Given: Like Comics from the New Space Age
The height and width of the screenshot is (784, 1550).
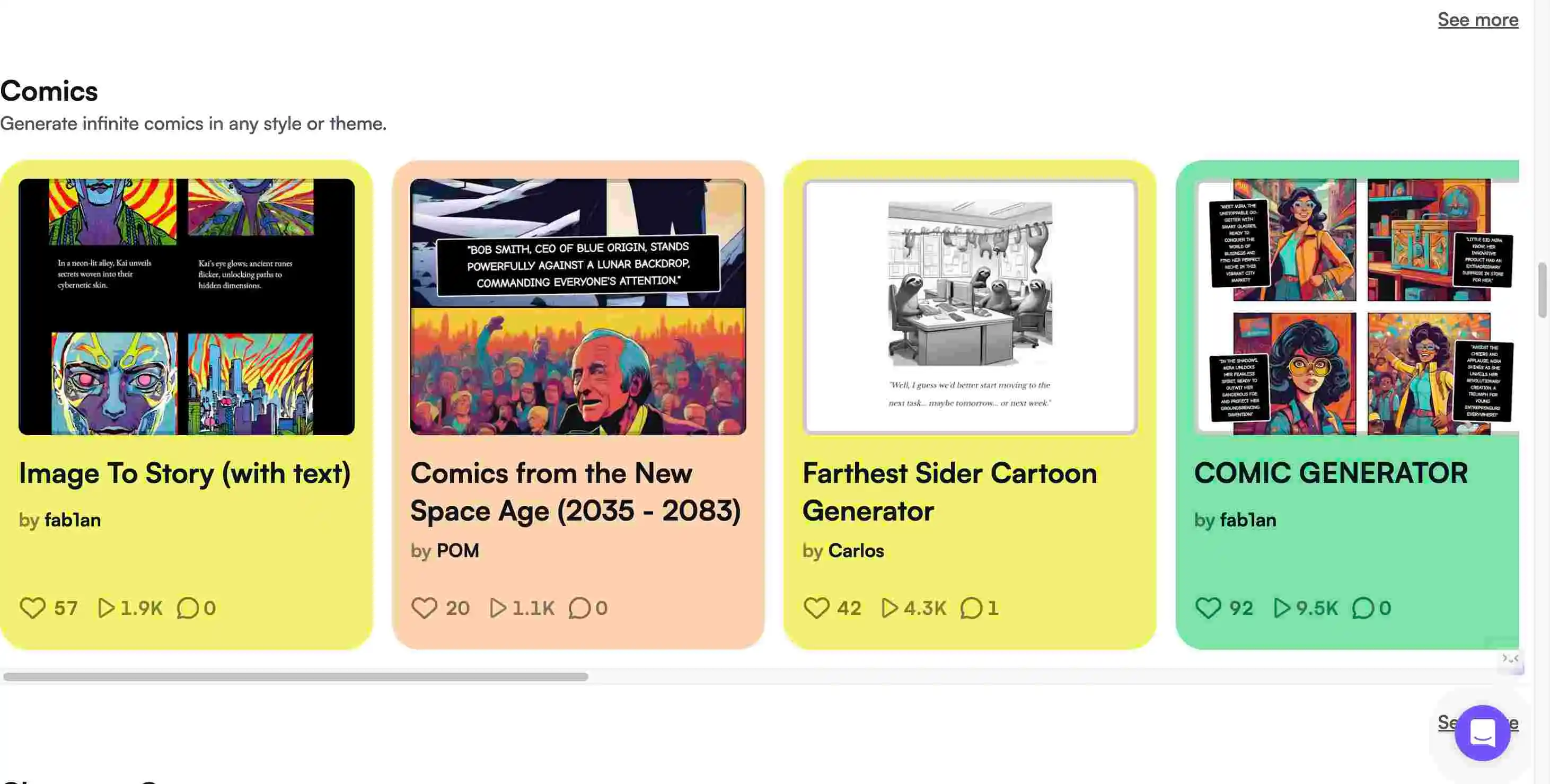Looking at the screenshot, I should (424, 607).
